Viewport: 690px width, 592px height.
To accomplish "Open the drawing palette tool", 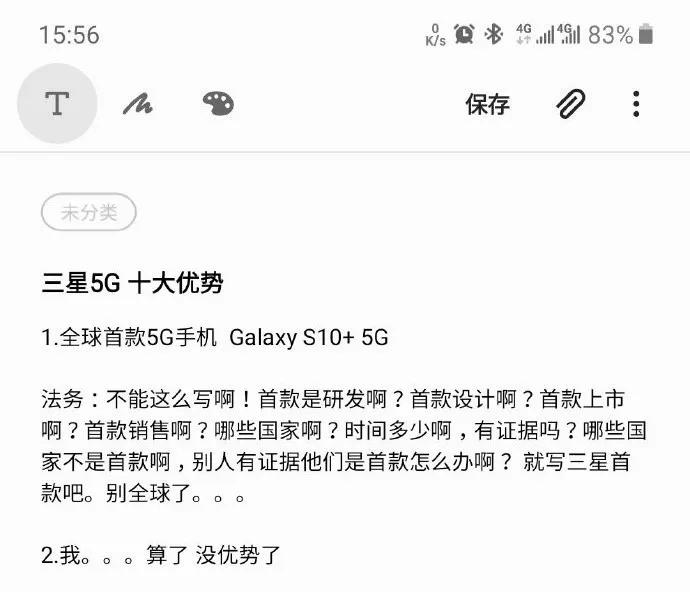I will point(217,103).
